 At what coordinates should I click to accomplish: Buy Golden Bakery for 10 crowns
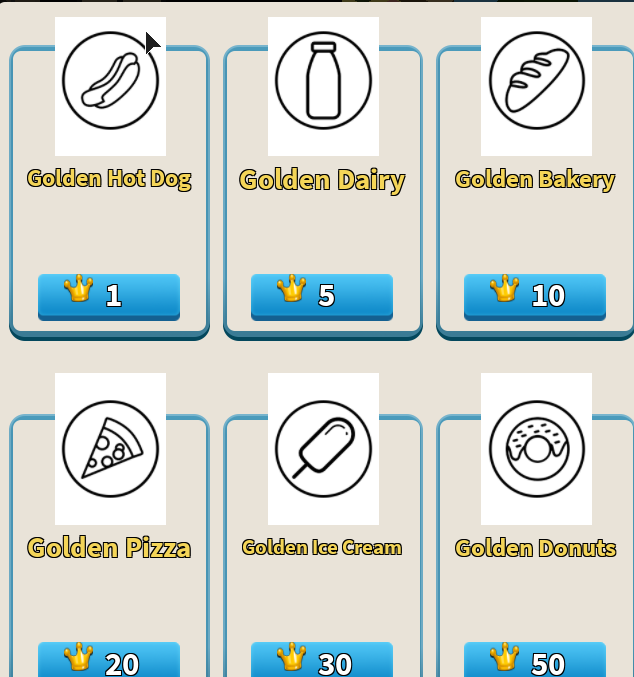point(535,296)
